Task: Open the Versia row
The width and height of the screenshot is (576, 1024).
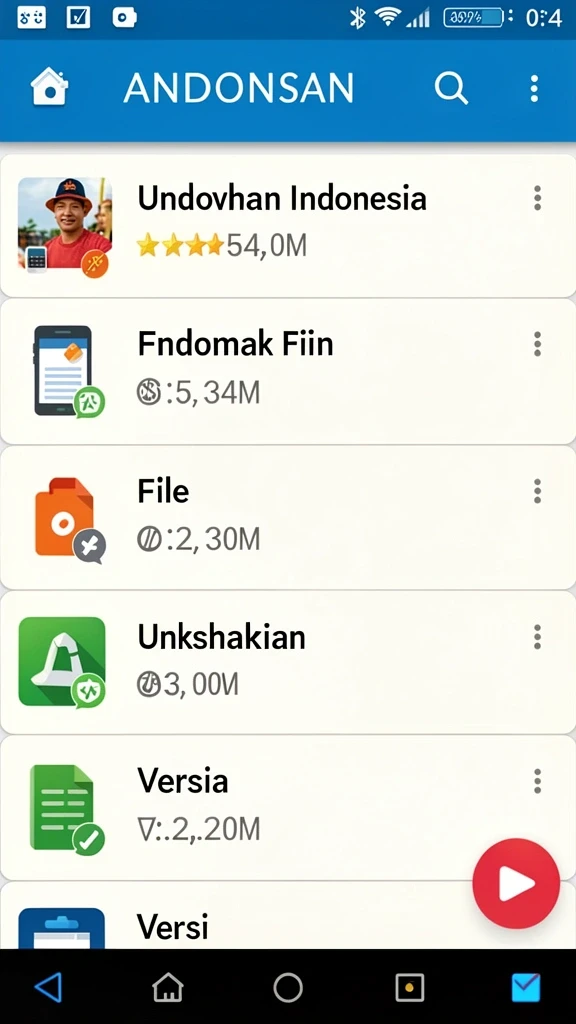Action: (288, 808)
